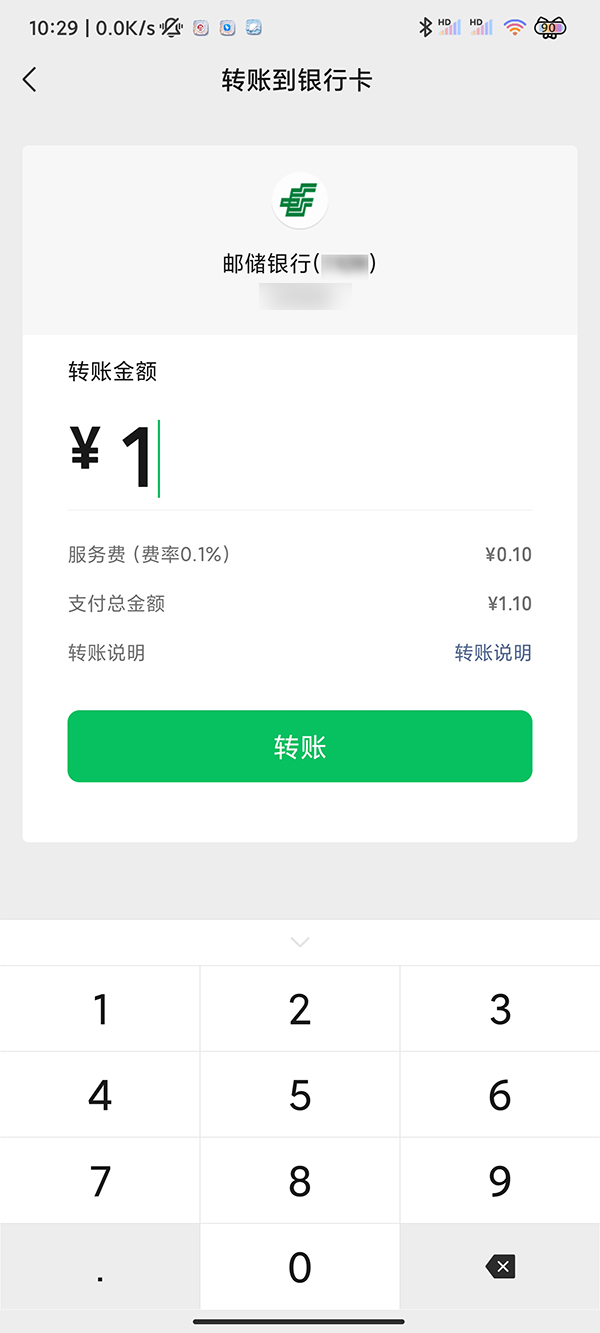Enter digit 1 on the keypad
Screen dimensions: 600x1333
coord(100,1009)
